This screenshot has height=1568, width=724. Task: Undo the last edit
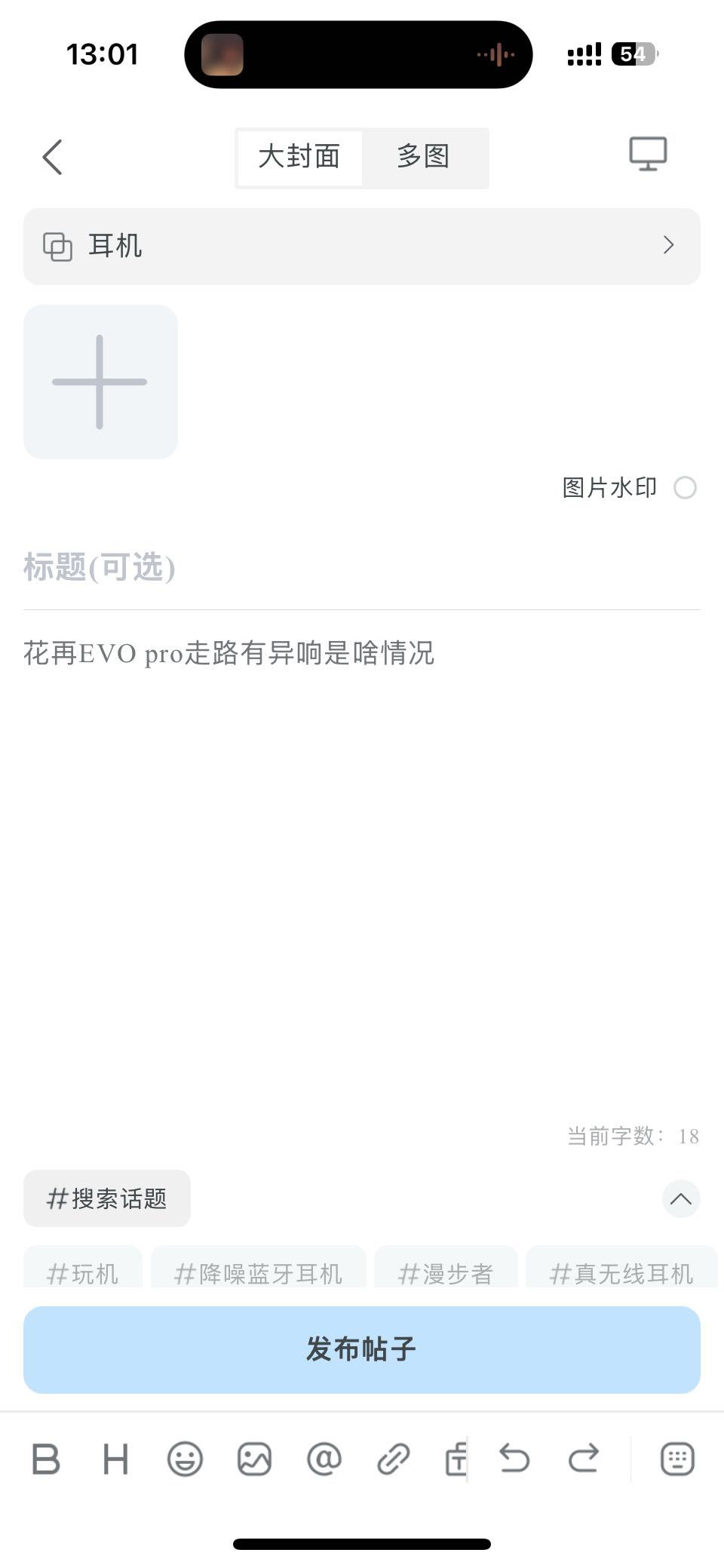pos(514,1459)
